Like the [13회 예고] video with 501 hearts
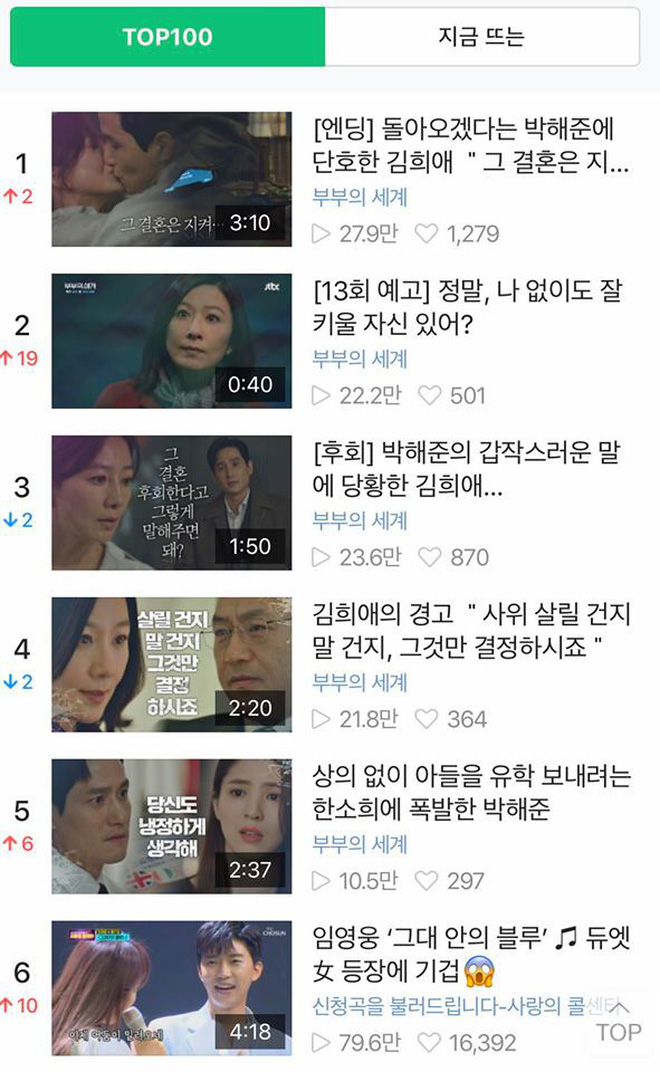The image size is (660, 1072). pyautogui.click(x=429, y=396)
